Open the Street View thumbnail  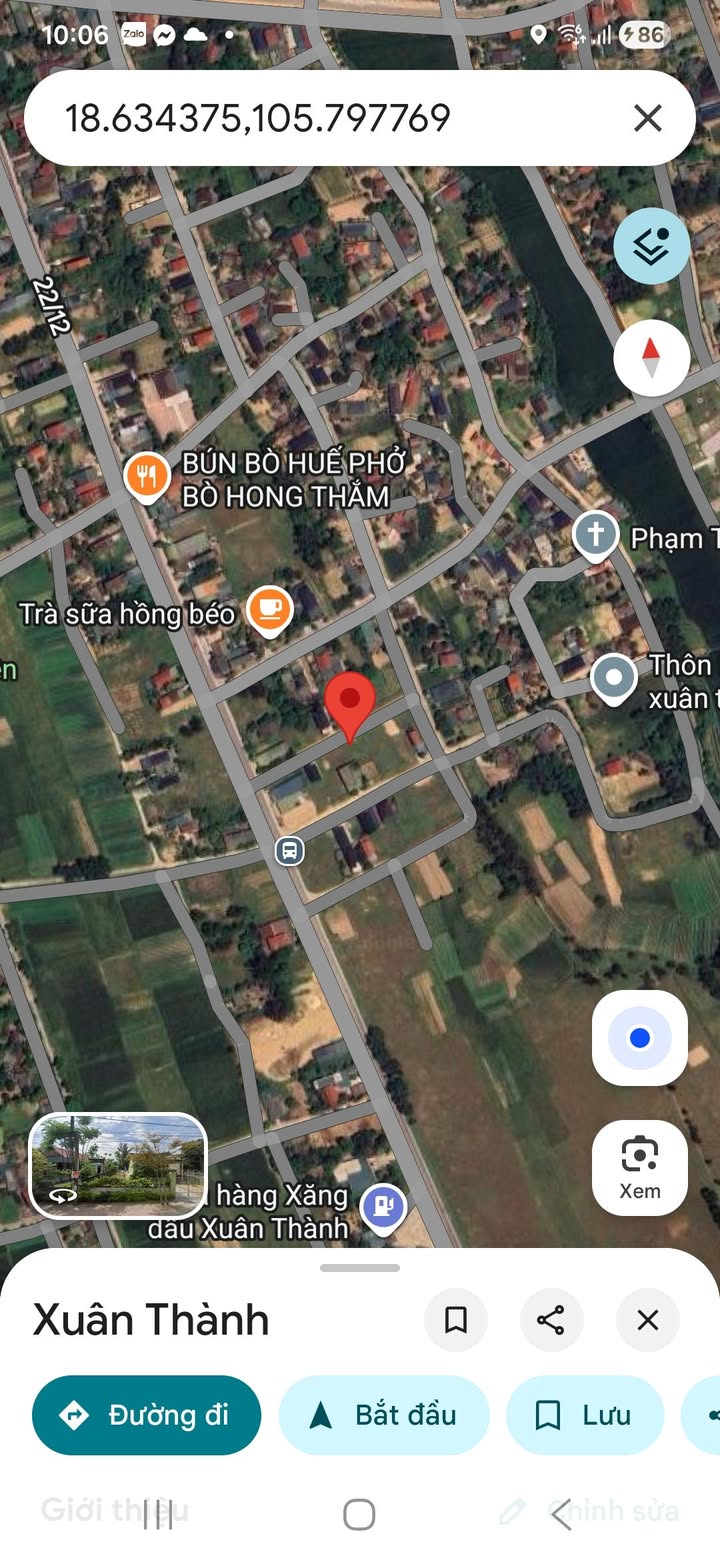(x=118, y=1166)
